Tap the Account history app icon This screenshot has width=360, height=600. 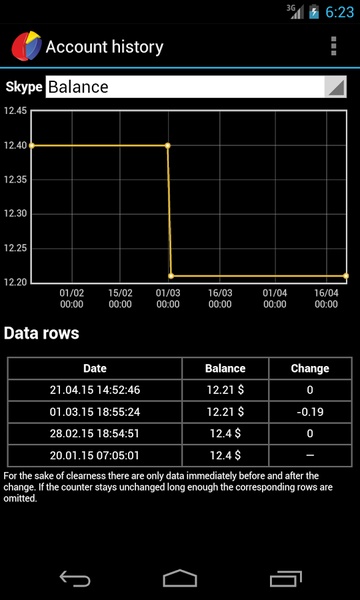click(x=26, y=46)
